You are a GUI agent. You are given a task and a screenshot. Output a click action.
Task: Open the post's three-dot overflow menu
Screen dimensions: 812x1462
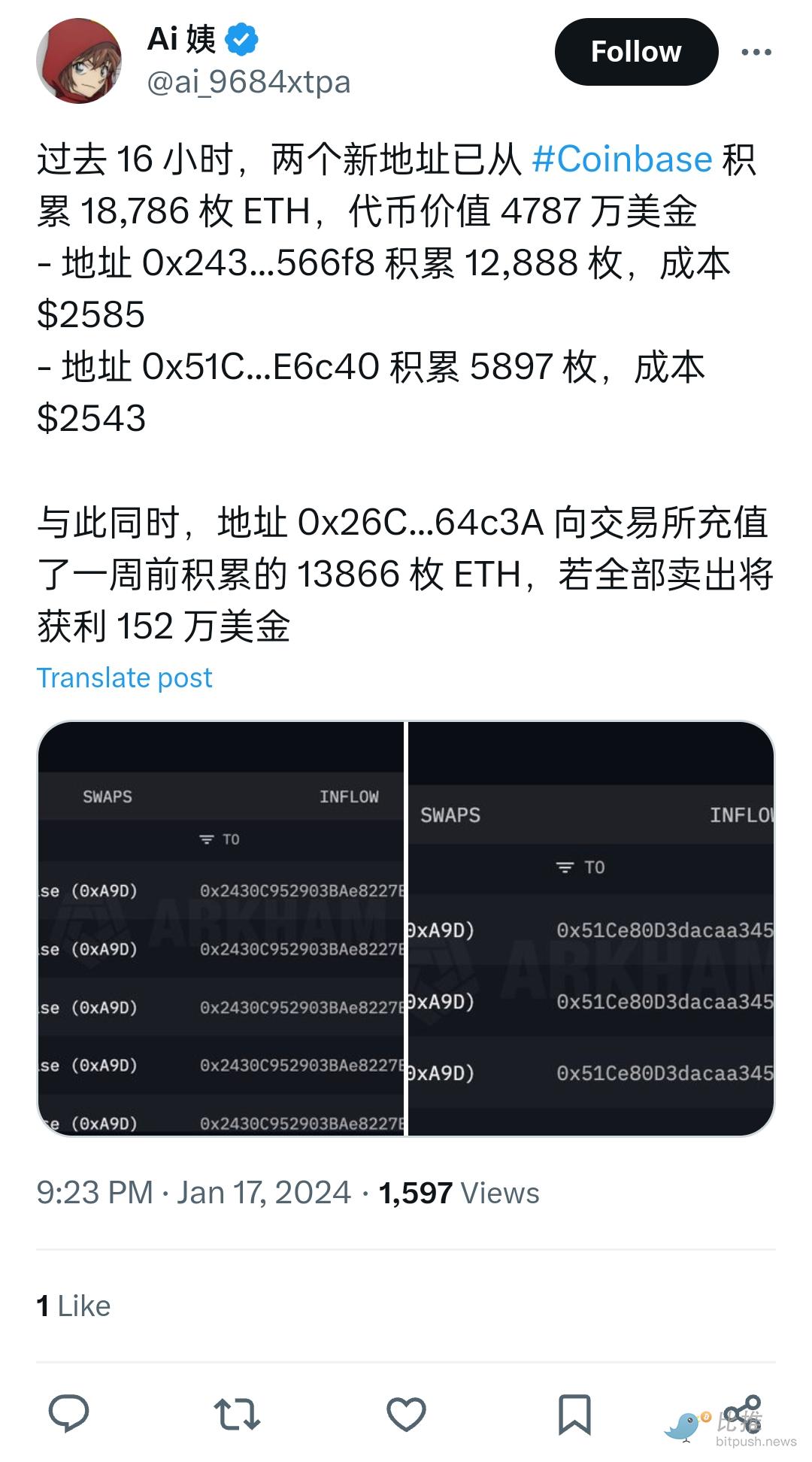(x=756, y=52)
